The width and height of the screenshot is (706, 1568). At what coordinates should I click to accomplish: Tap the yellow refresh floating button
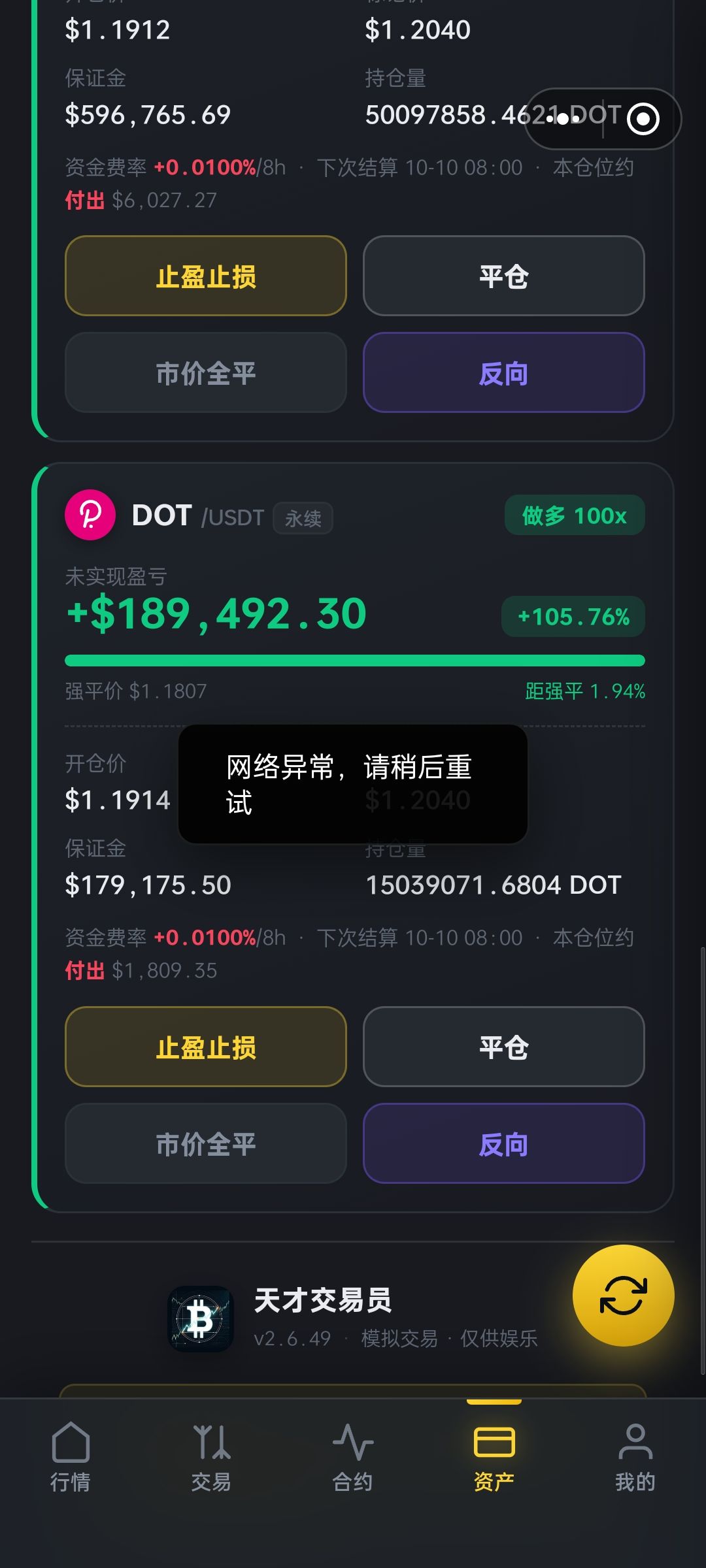pyautogui.click(x=624, y=1296)
